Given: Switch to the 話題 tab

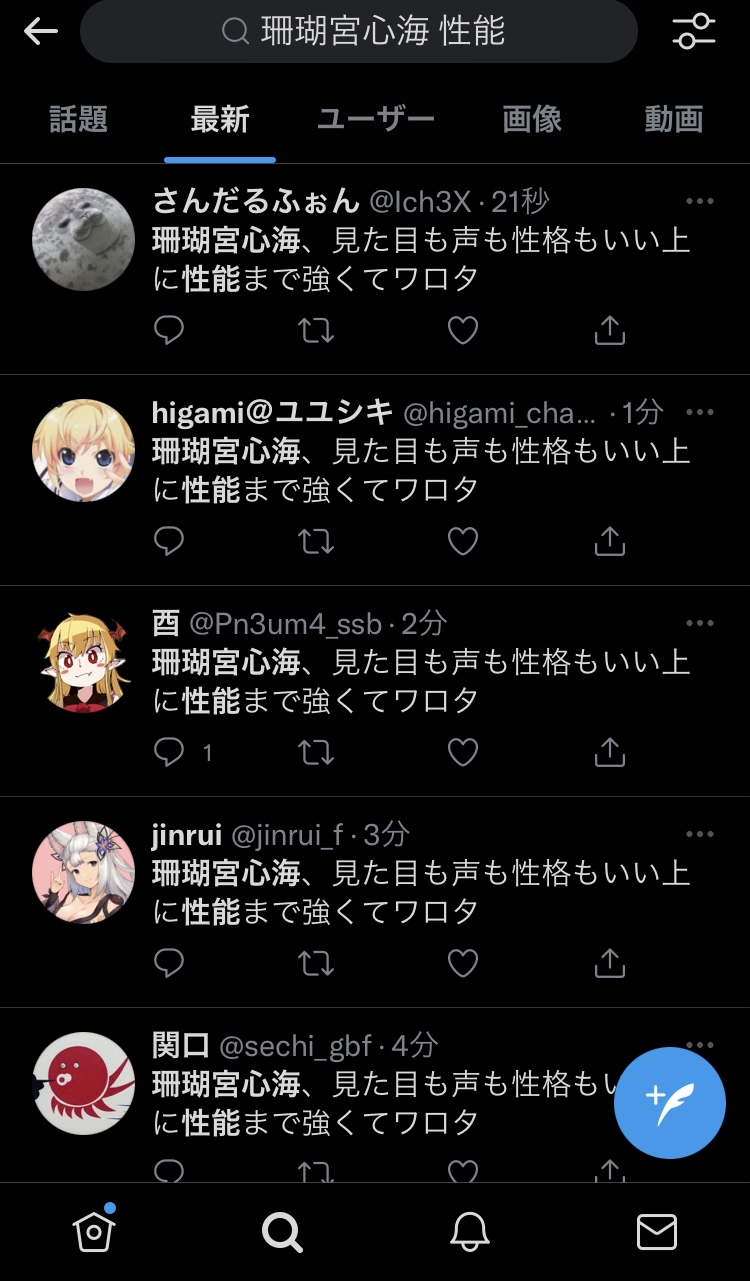Looking at the screenshot, I should (78, 120).
